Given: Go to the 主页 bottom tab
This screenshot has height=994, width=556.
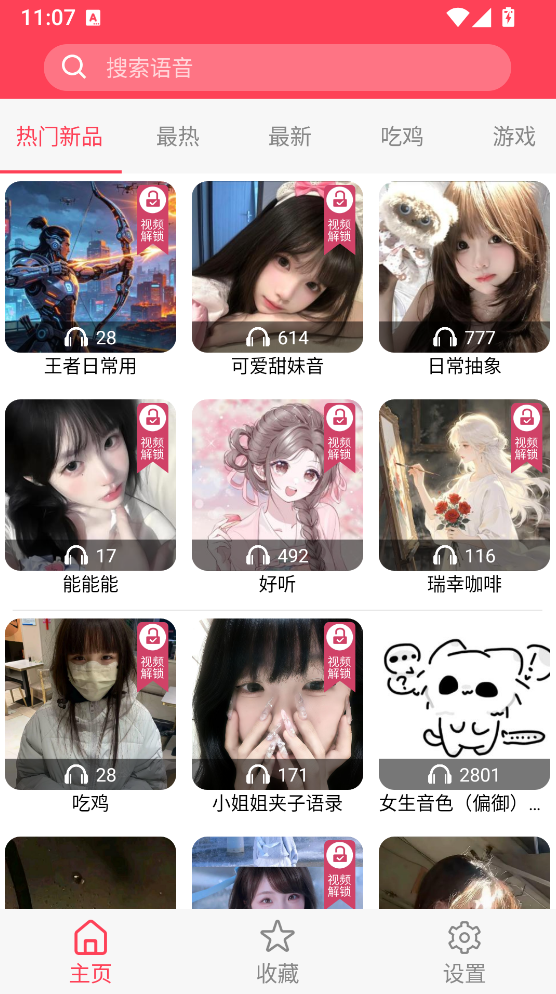Looking at the screenshot, I should tap(91, 952).
